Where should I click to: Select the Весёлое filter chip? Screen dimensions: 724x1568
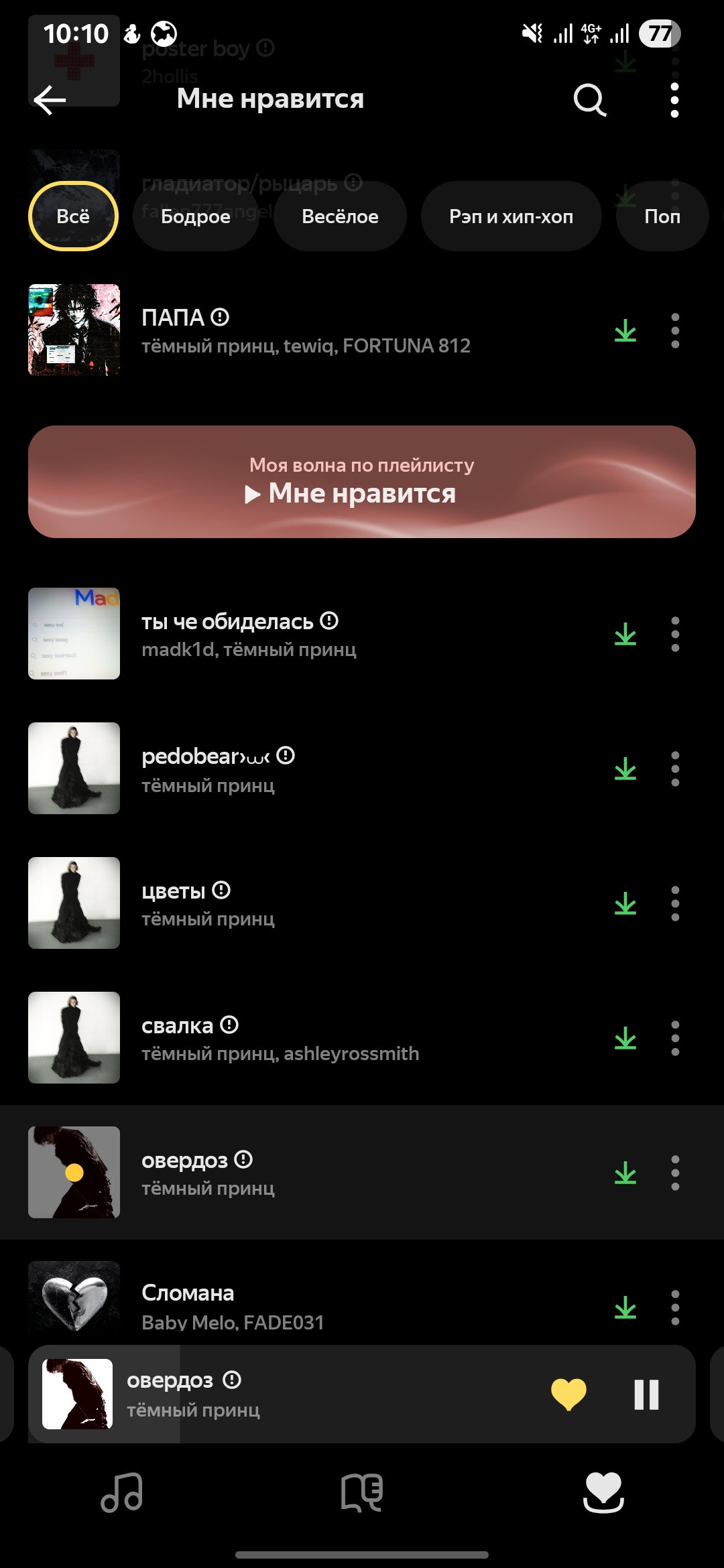point(340,216)
